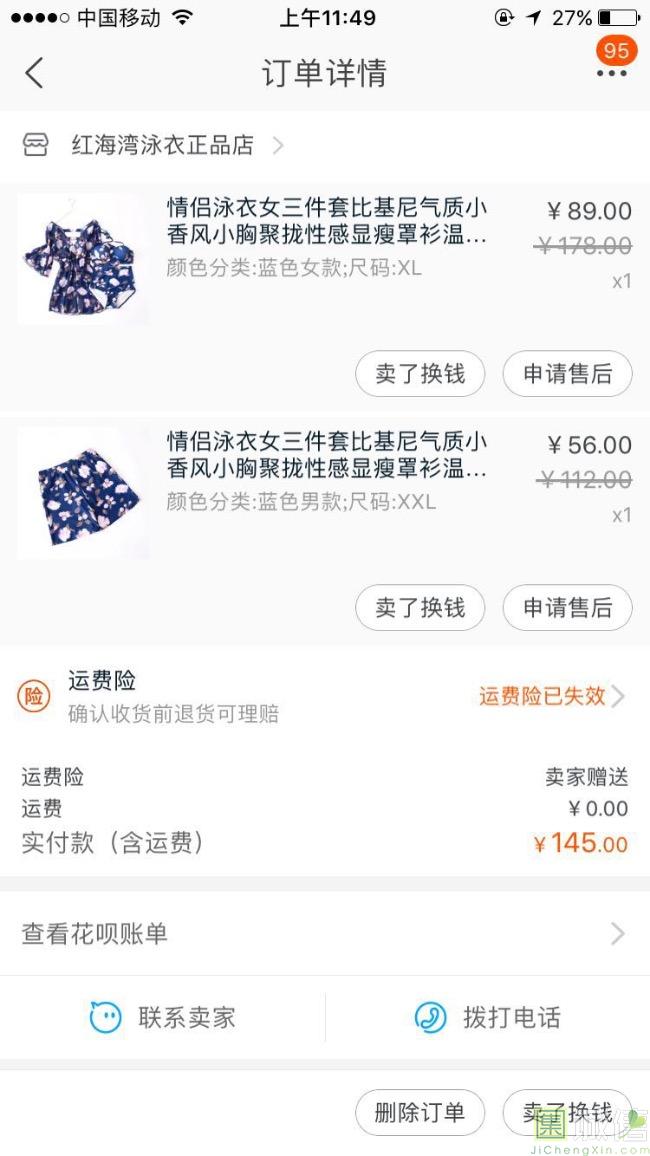
Task: Request 申请售后 for the 蓝色男款 item
Action: pyautogui.click(x=567, y=608)
